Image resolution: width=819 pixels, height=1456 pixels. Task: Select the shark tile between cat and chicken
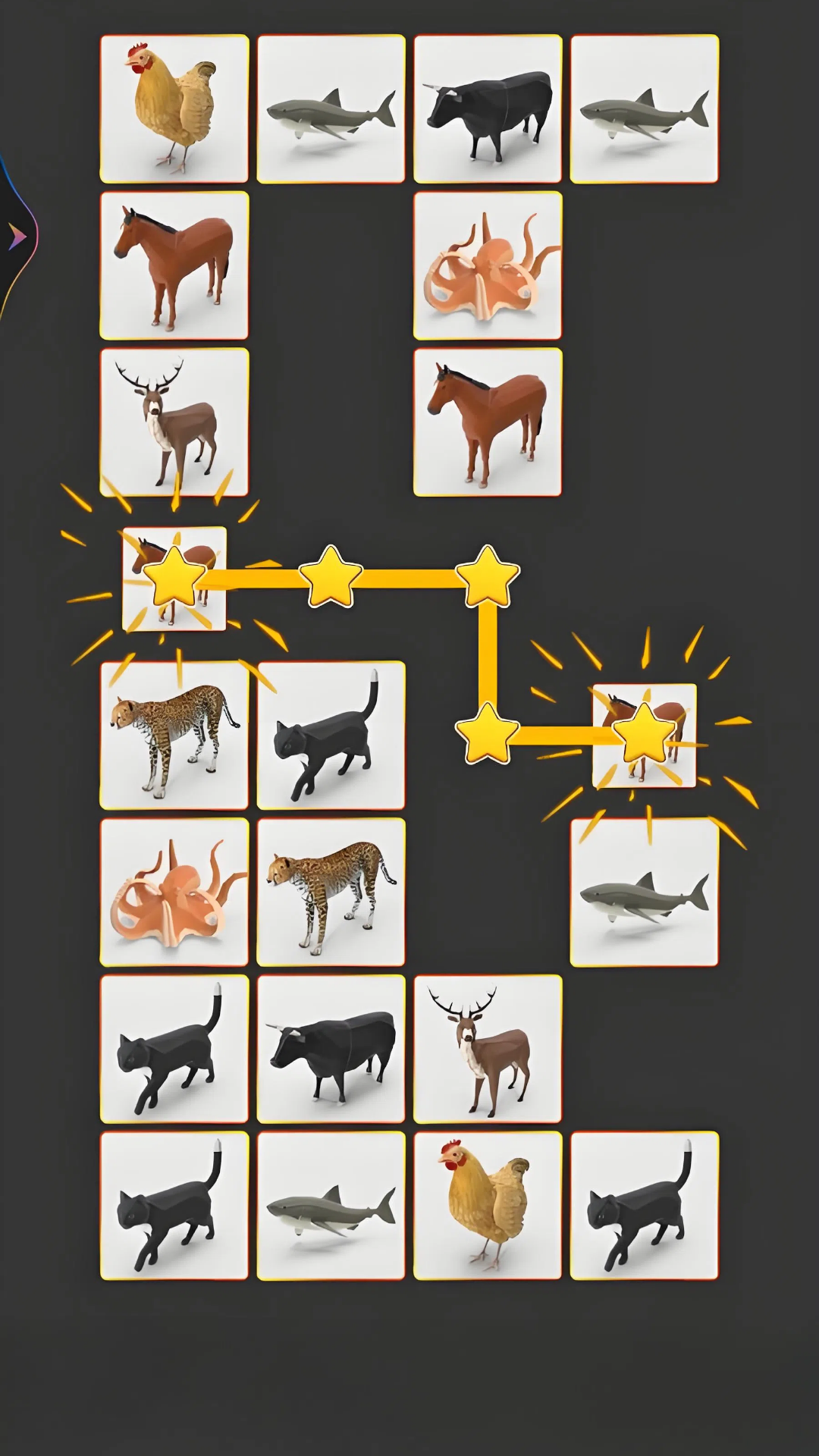[x=331, y=1206]
